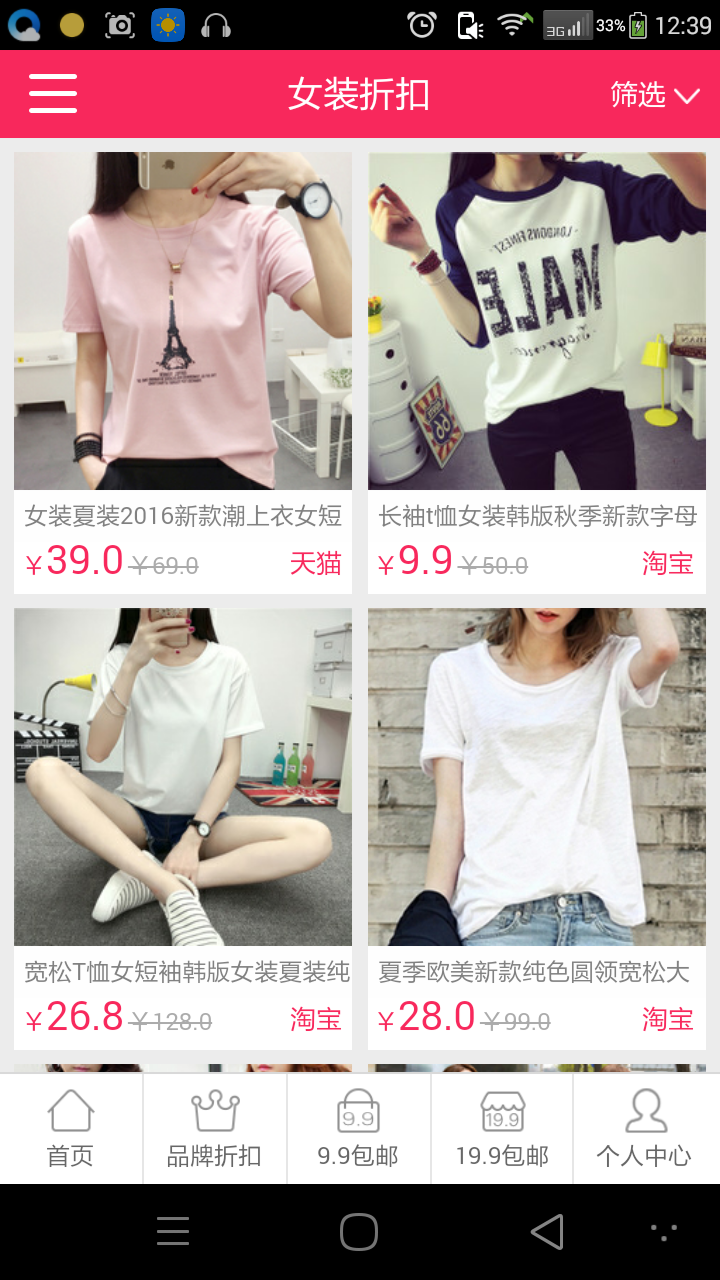
Task: Tap the system back button
Action: pos(546,1232)
